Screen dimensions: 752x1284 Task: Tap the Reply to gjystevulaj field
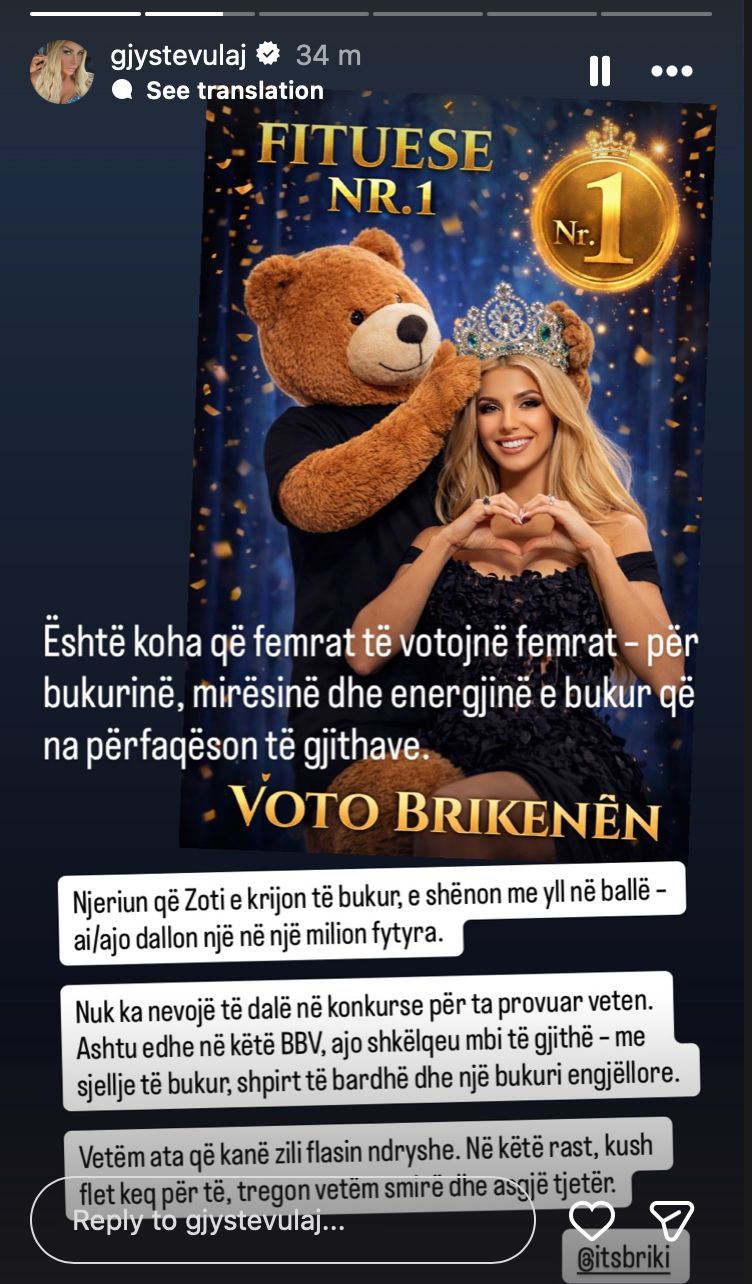pyautogui.click(x=282, y=1219)
